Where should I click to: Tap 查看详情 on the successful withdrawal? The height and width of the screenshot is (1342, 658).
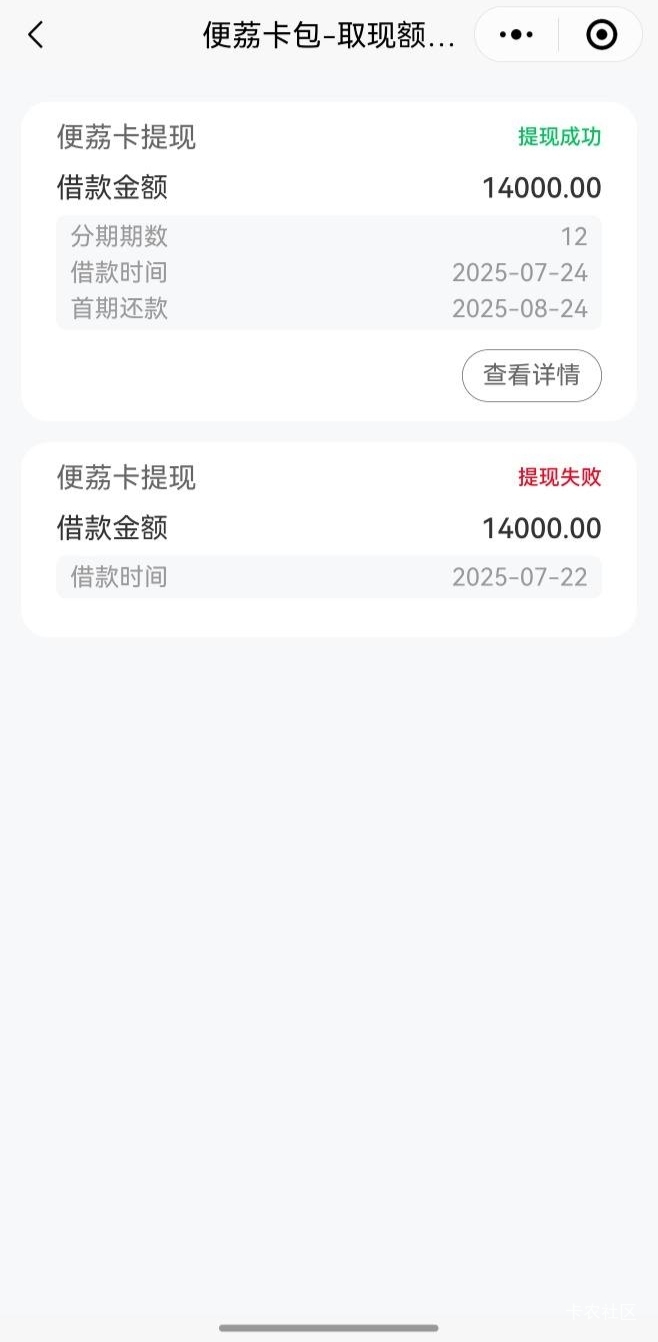click(531, 375)
